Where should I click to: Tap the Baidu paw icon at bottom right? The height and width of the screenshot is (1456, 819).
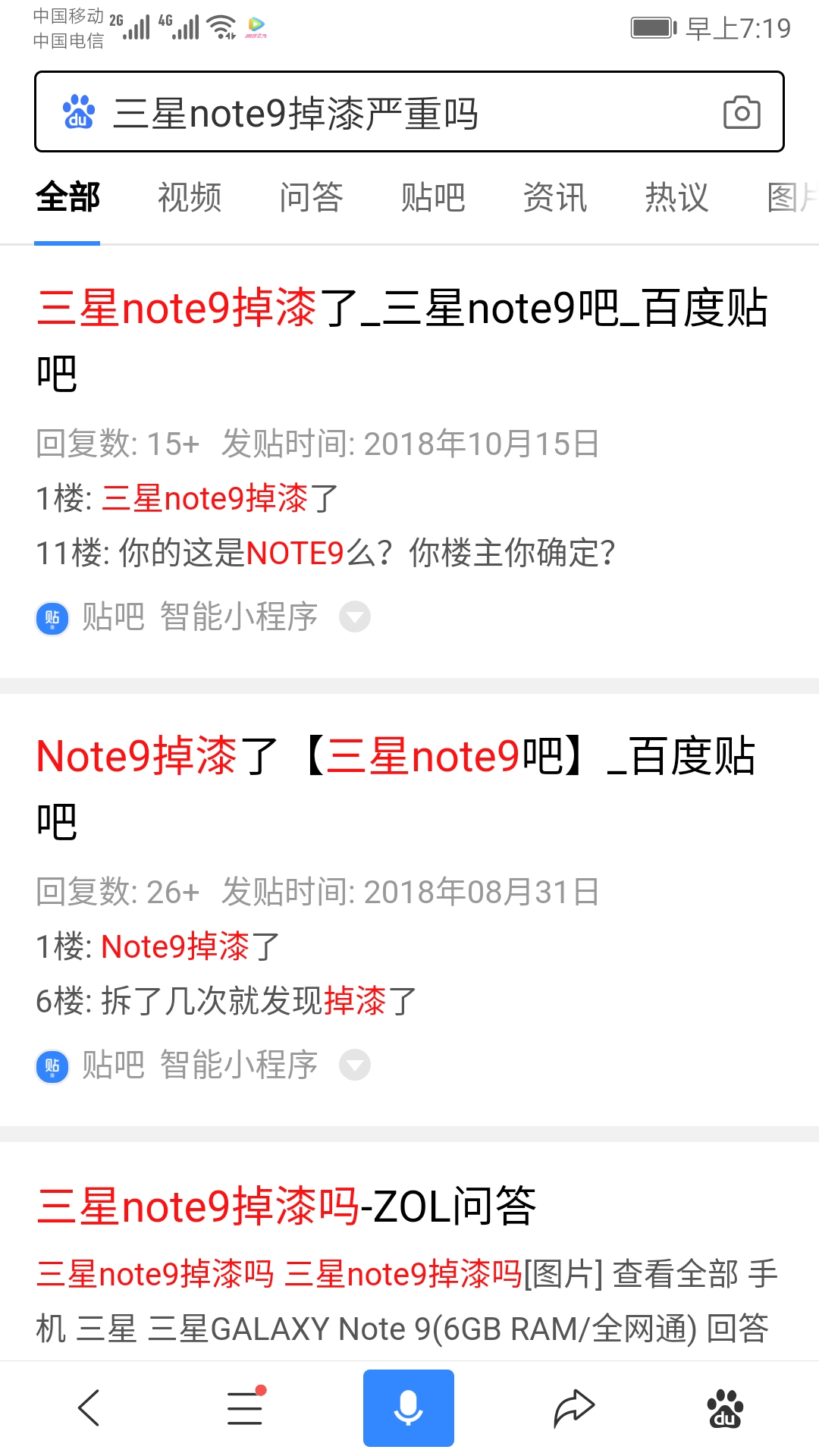coord(725,1407)
